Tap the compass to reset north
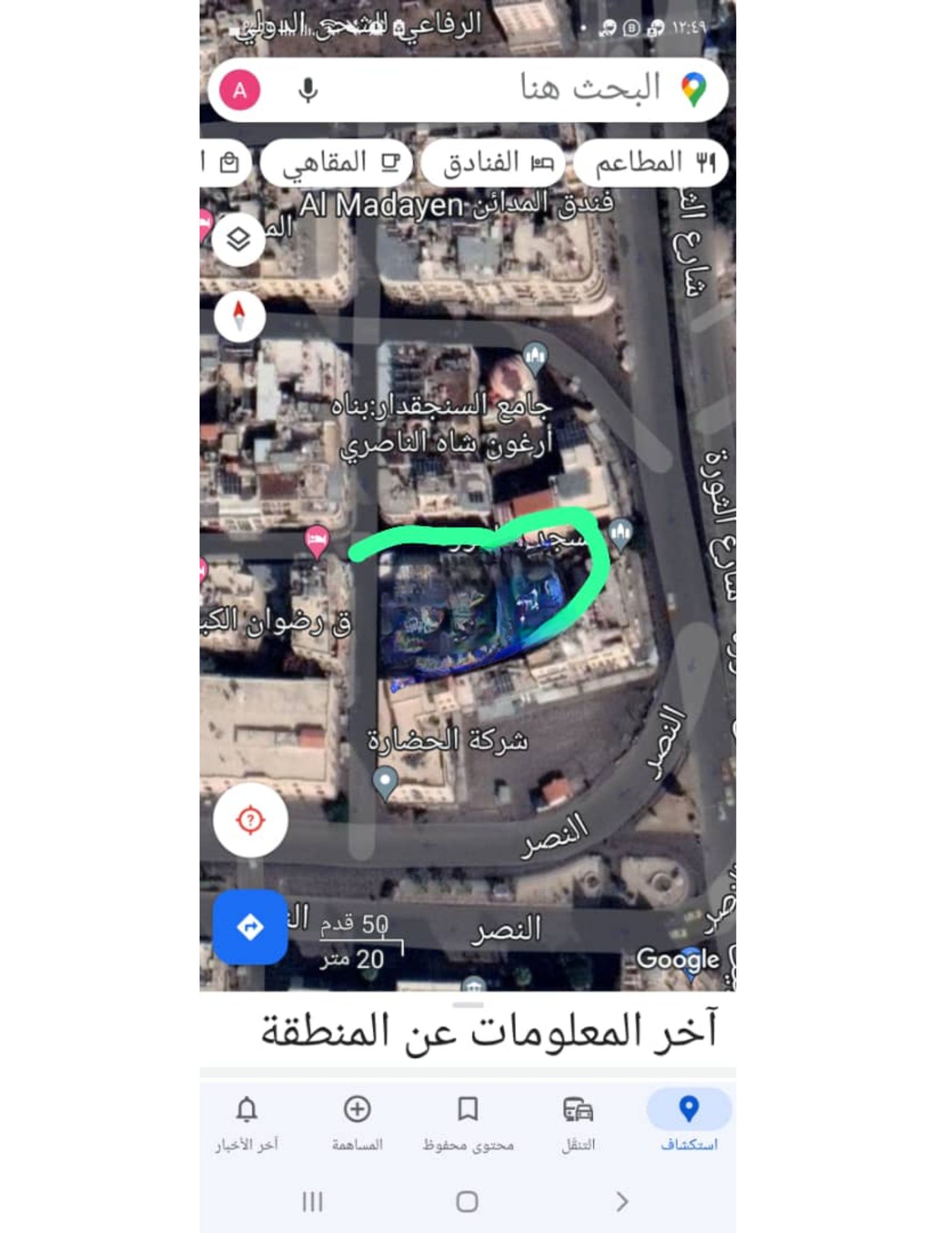Screen dimensions: 952x1233 (239, 316)
